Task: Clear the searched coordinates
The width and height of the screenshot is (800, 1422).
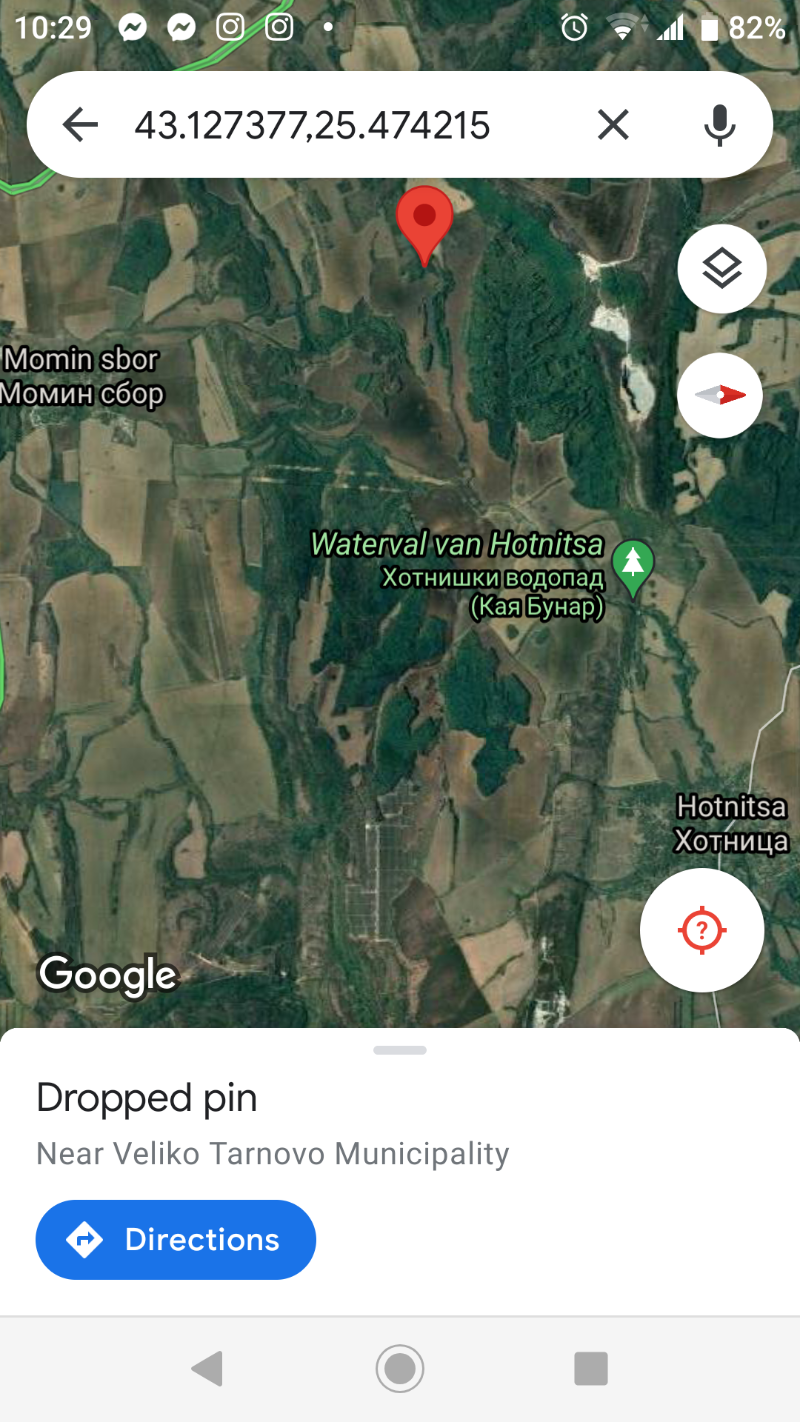Action: (613, 125)
